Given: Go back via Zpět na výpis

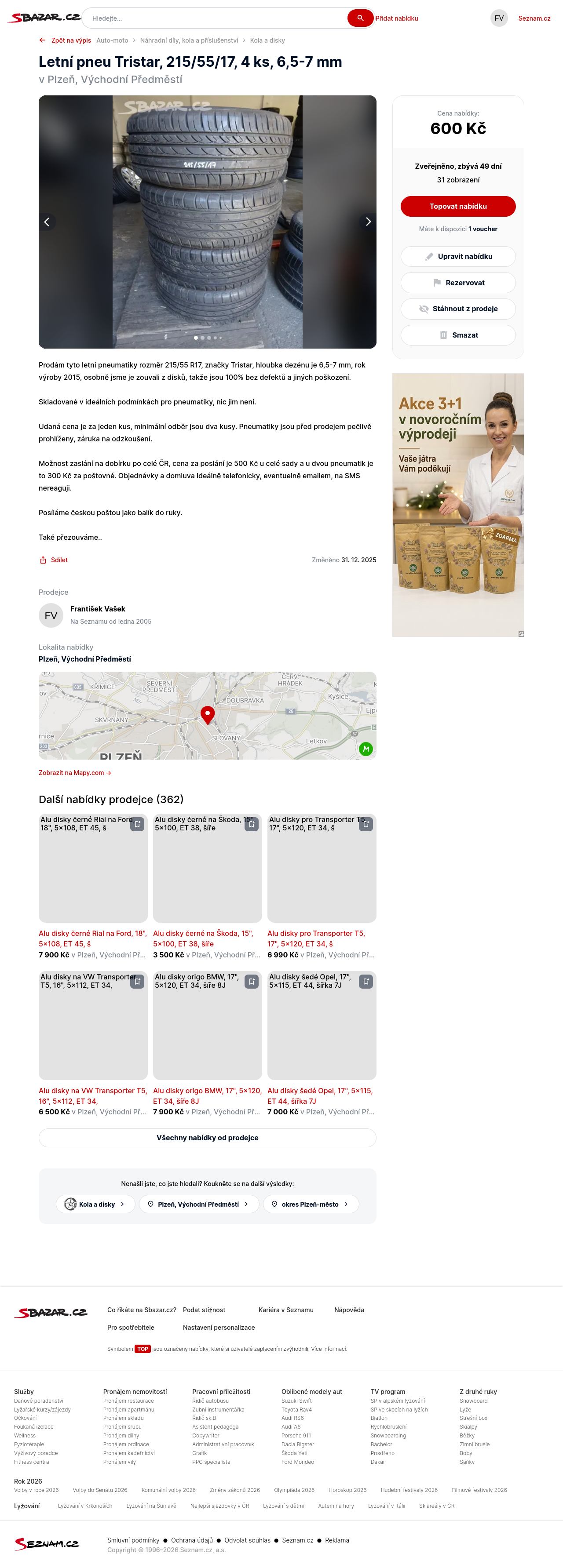Looking at the screenshot, I should point(65,41).
